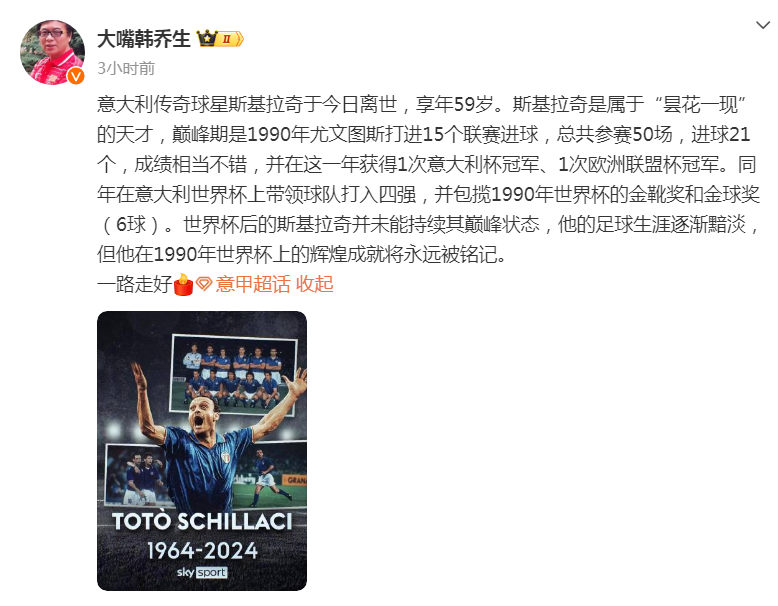Collapse the post with 收起
778x606 pixels.
click(x=315, y=284)
